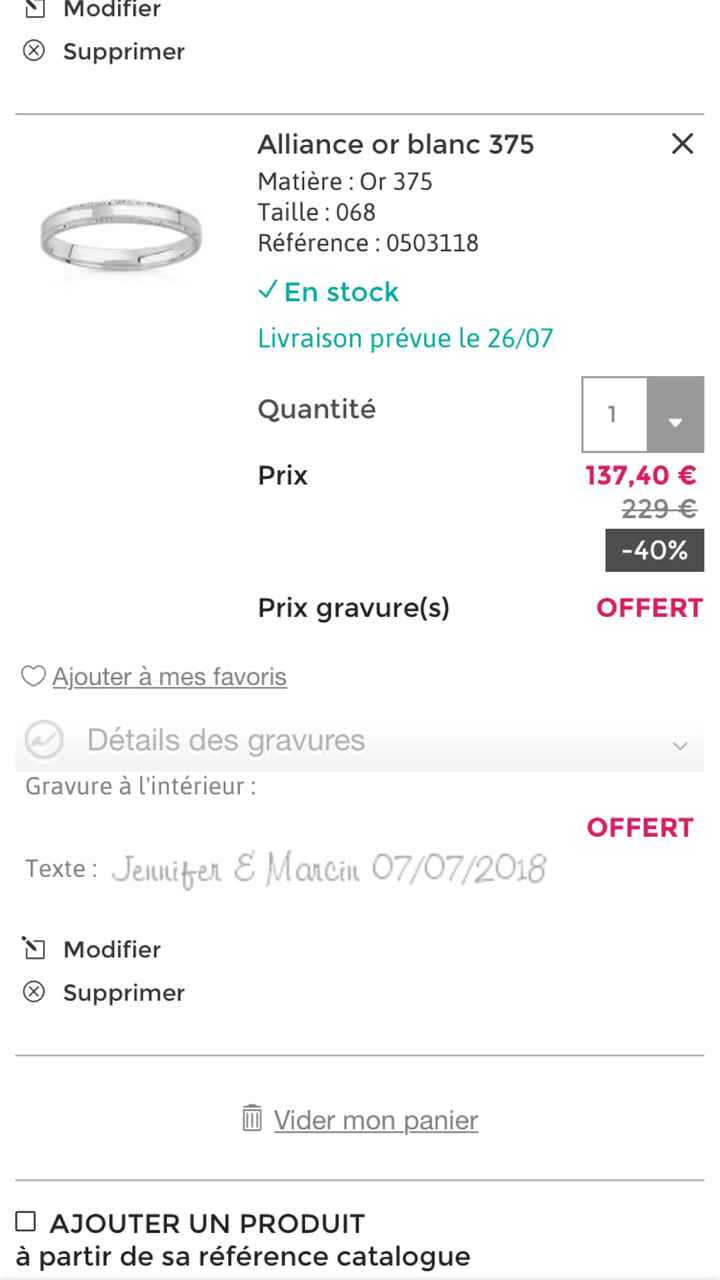Image resolution: width=720 pixels, height=1280 pixels.
Task: Tap Ajouter à mes favoris
Action: coord(168,677)
